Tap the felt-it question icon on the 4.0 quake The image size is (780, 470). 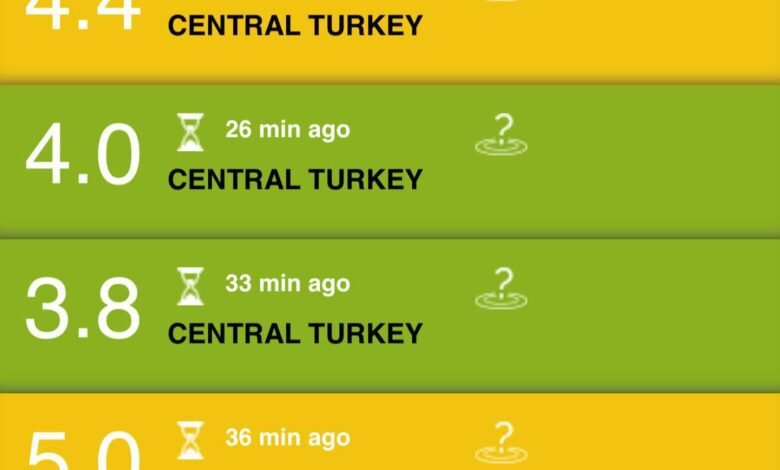click(x=502, y=135)
